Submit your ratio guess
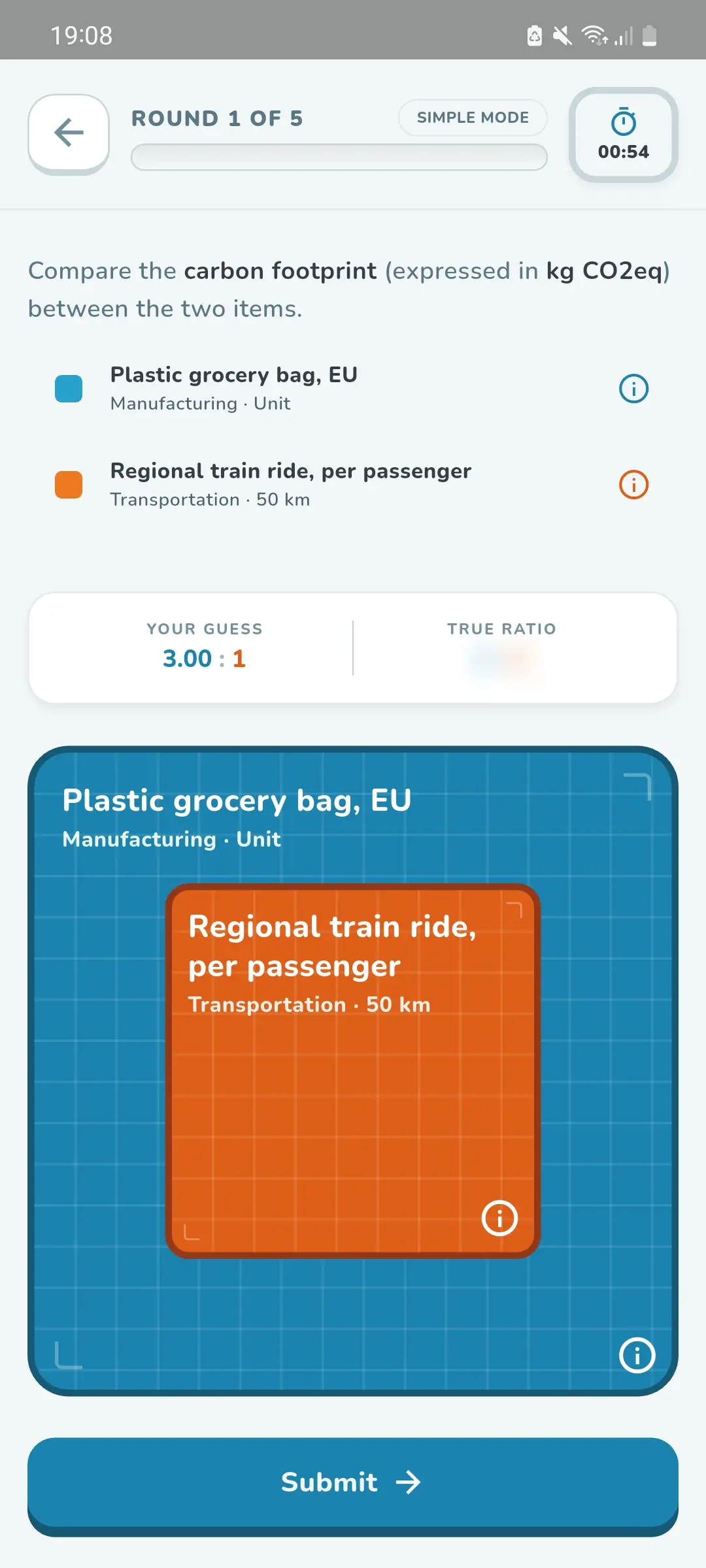 (x=353, y=1482)
